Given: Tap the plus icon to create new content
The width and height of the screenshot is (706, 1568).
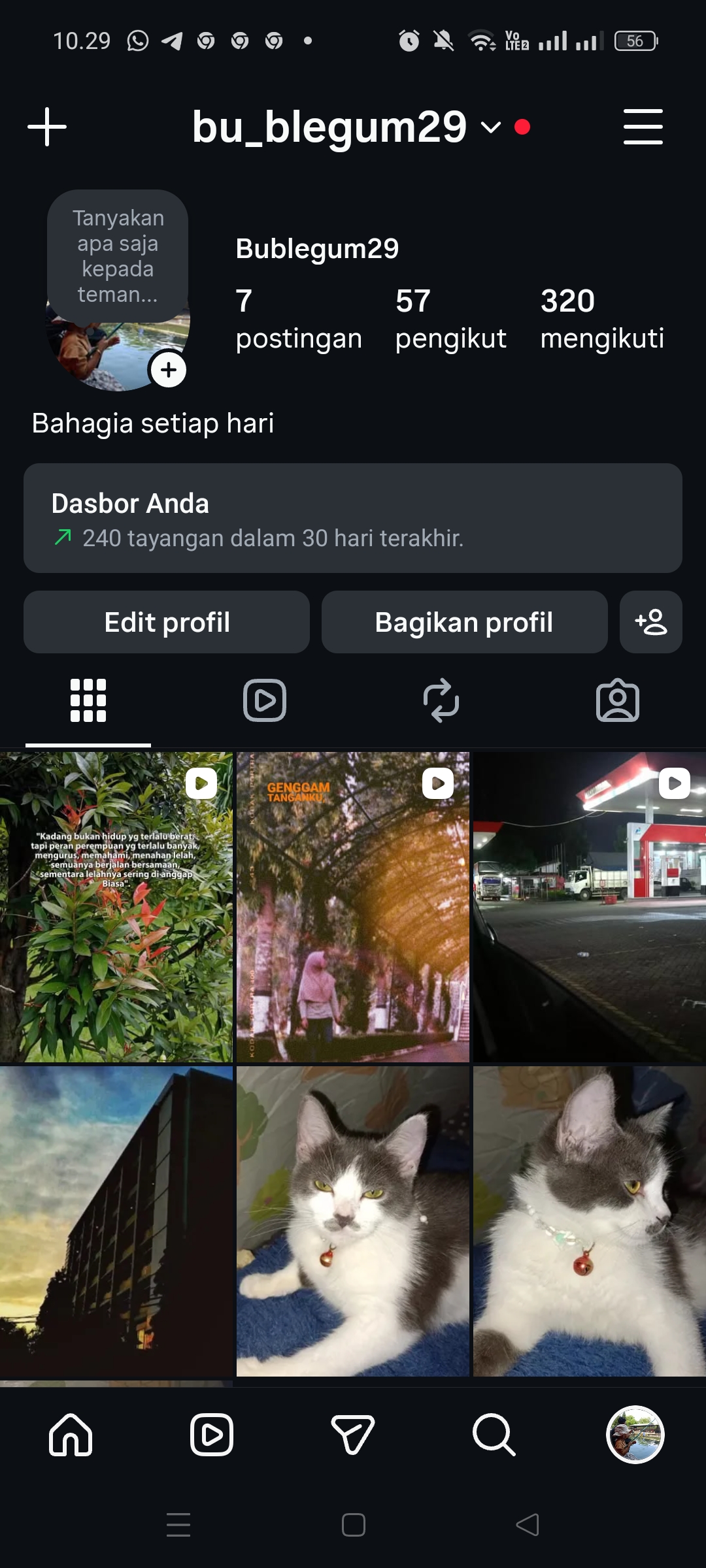Looking at the screenshot, I should click(47, 127).
